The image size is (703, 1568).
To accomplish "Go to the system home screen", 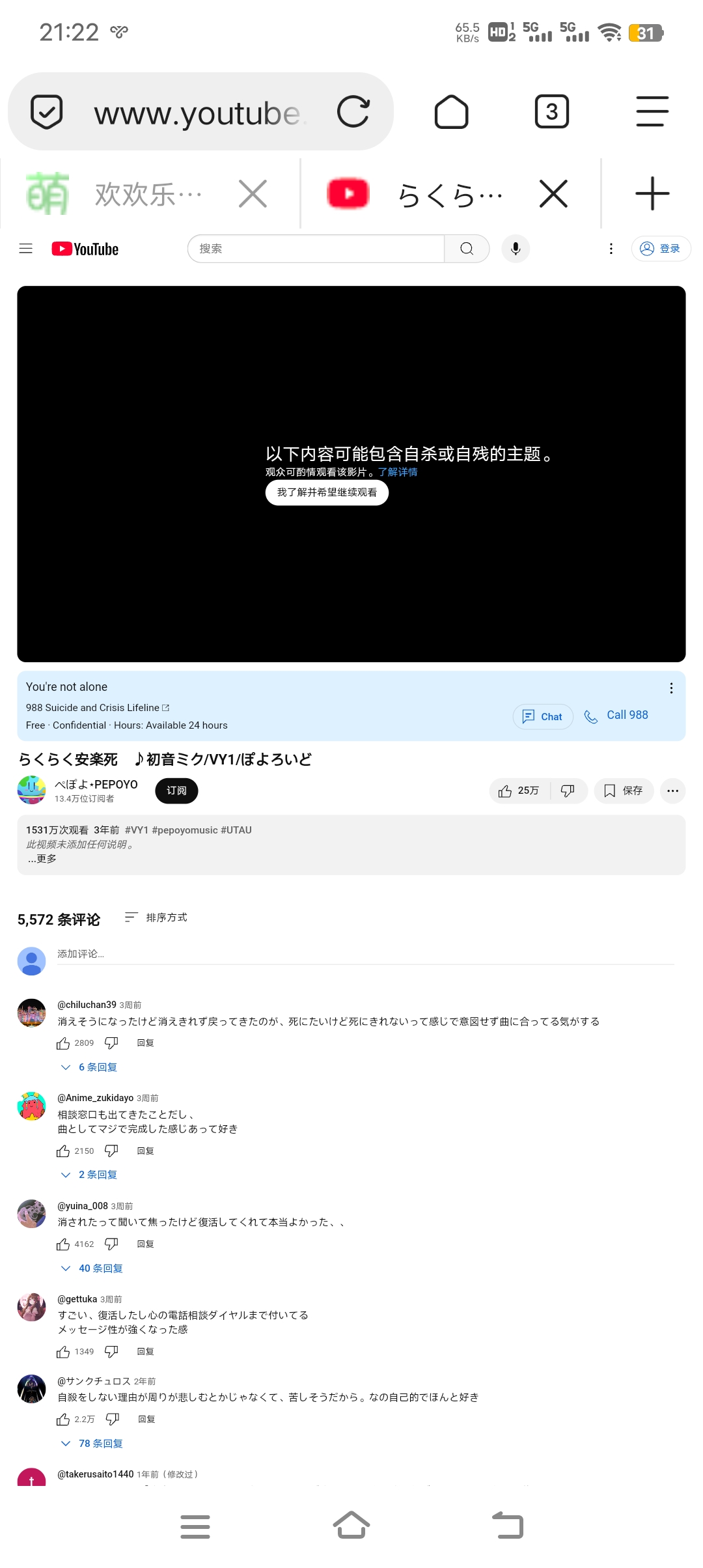I will pyautogui.click(x=351, y=1525).
